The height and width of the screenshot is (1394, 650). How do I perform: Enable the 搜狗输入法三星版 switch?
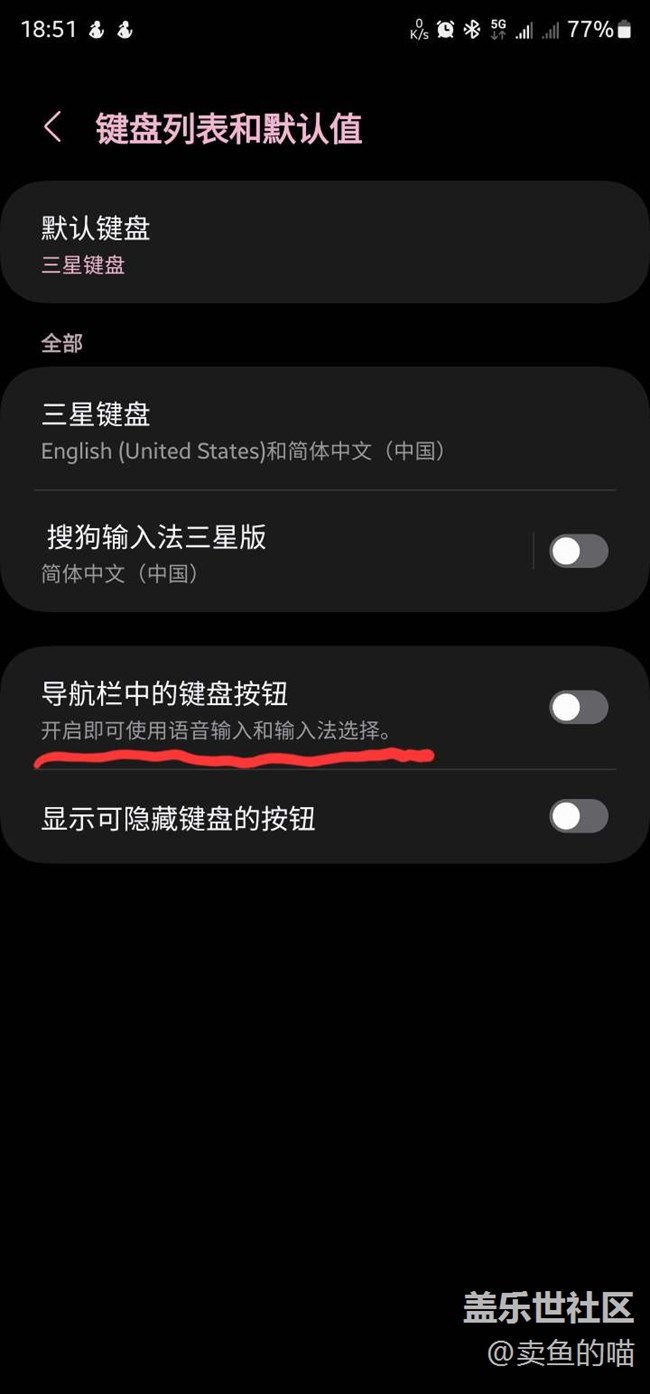pos(579,551)
